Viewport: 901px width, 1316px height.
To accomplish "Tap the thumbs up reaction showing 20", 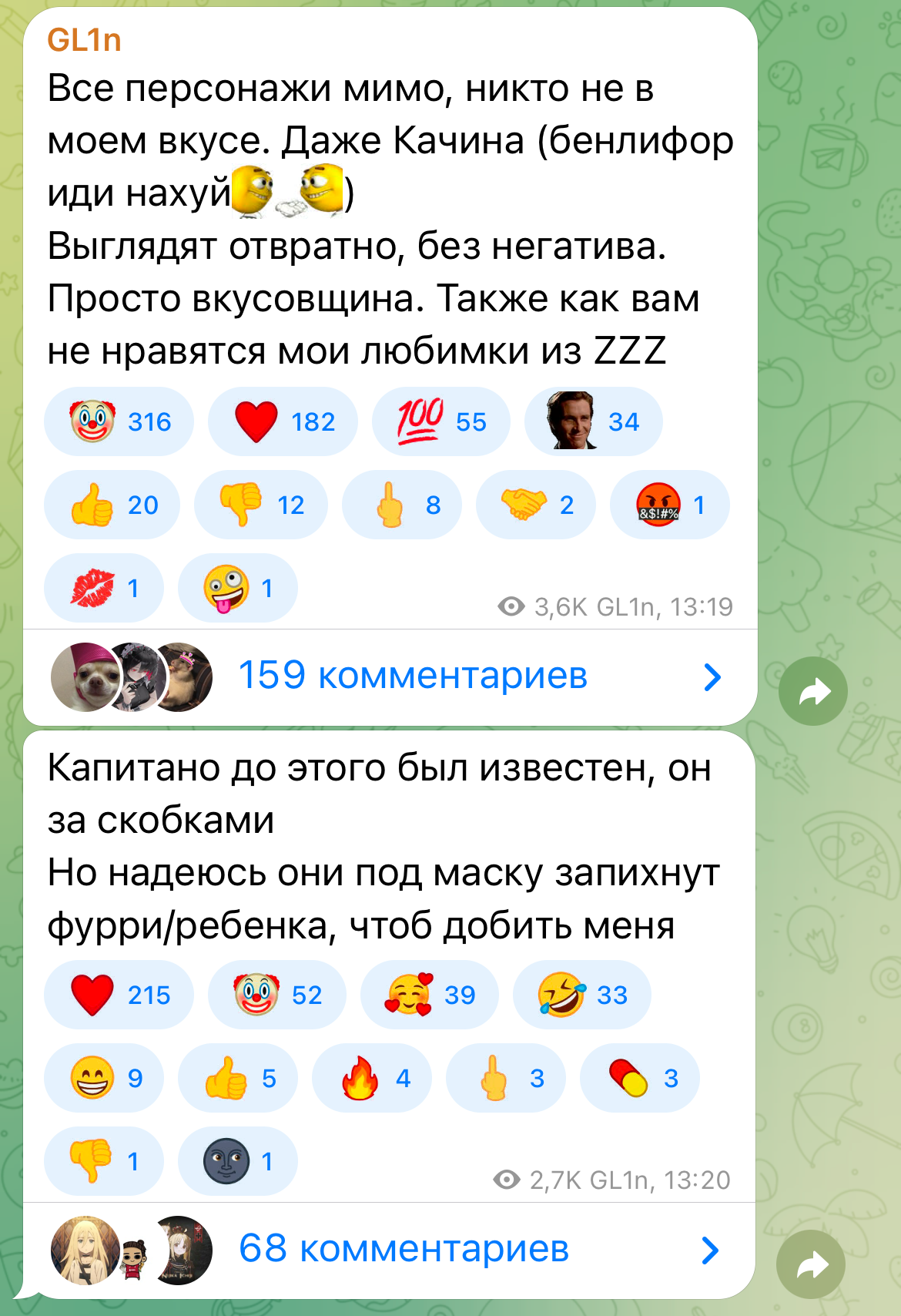I will (112, 505).
